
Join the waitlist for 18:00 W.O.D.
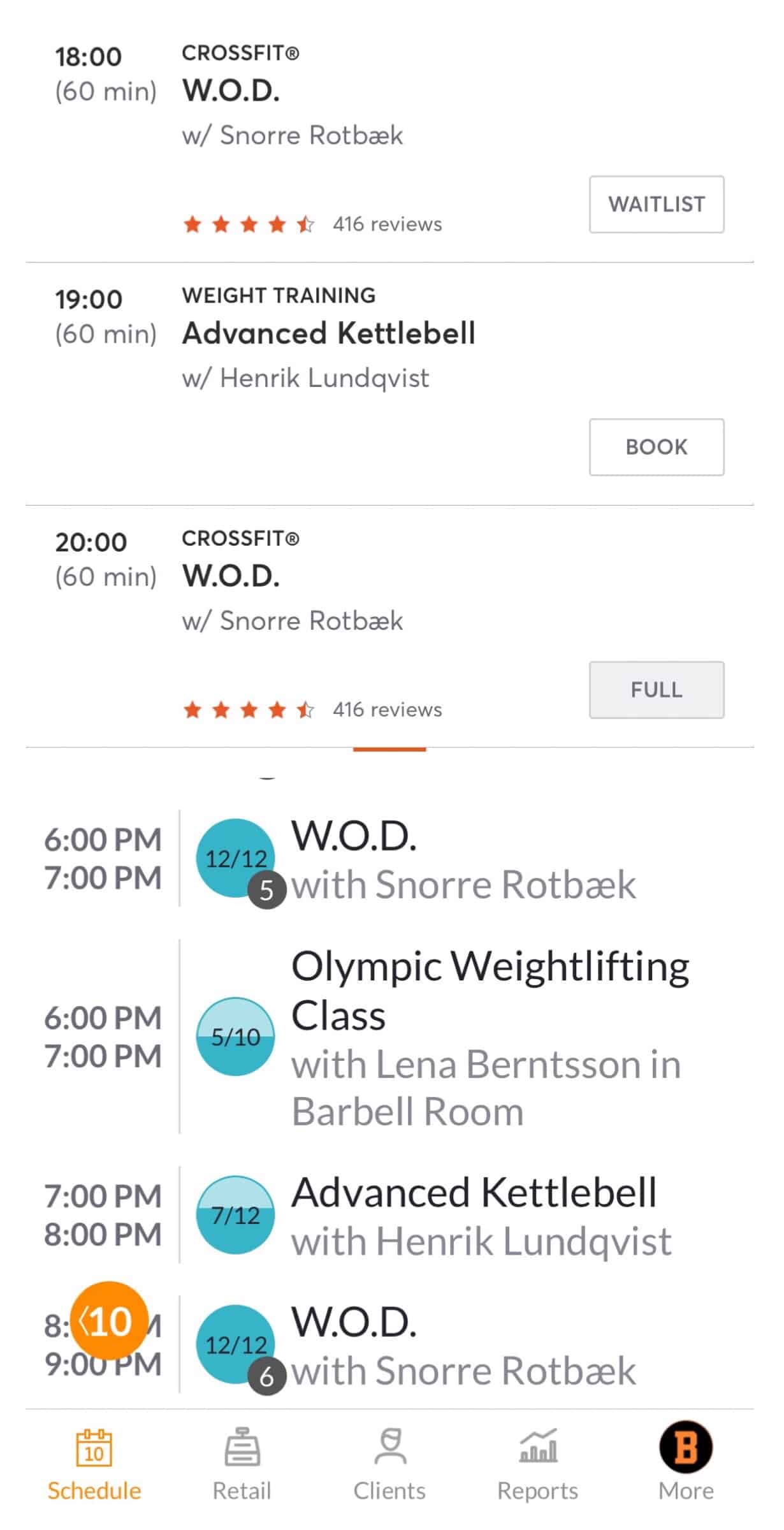[656, 204]
